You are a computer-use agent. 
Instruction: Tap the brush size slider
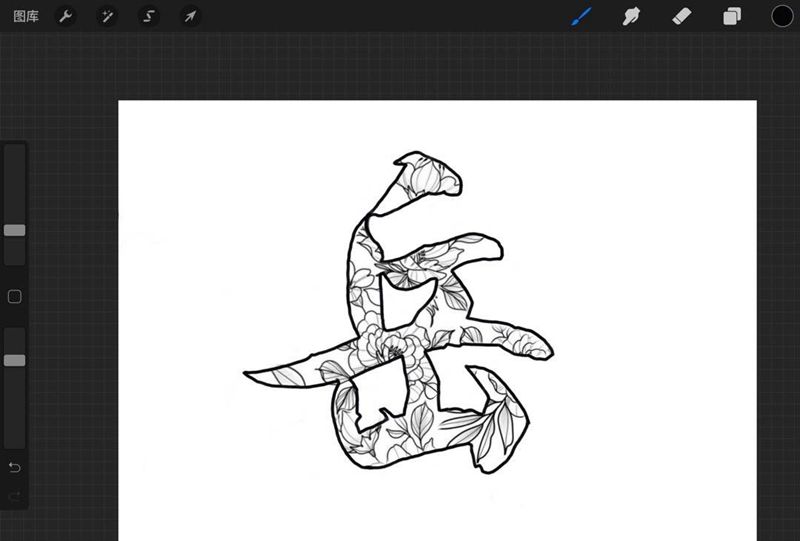click(15, 230)
